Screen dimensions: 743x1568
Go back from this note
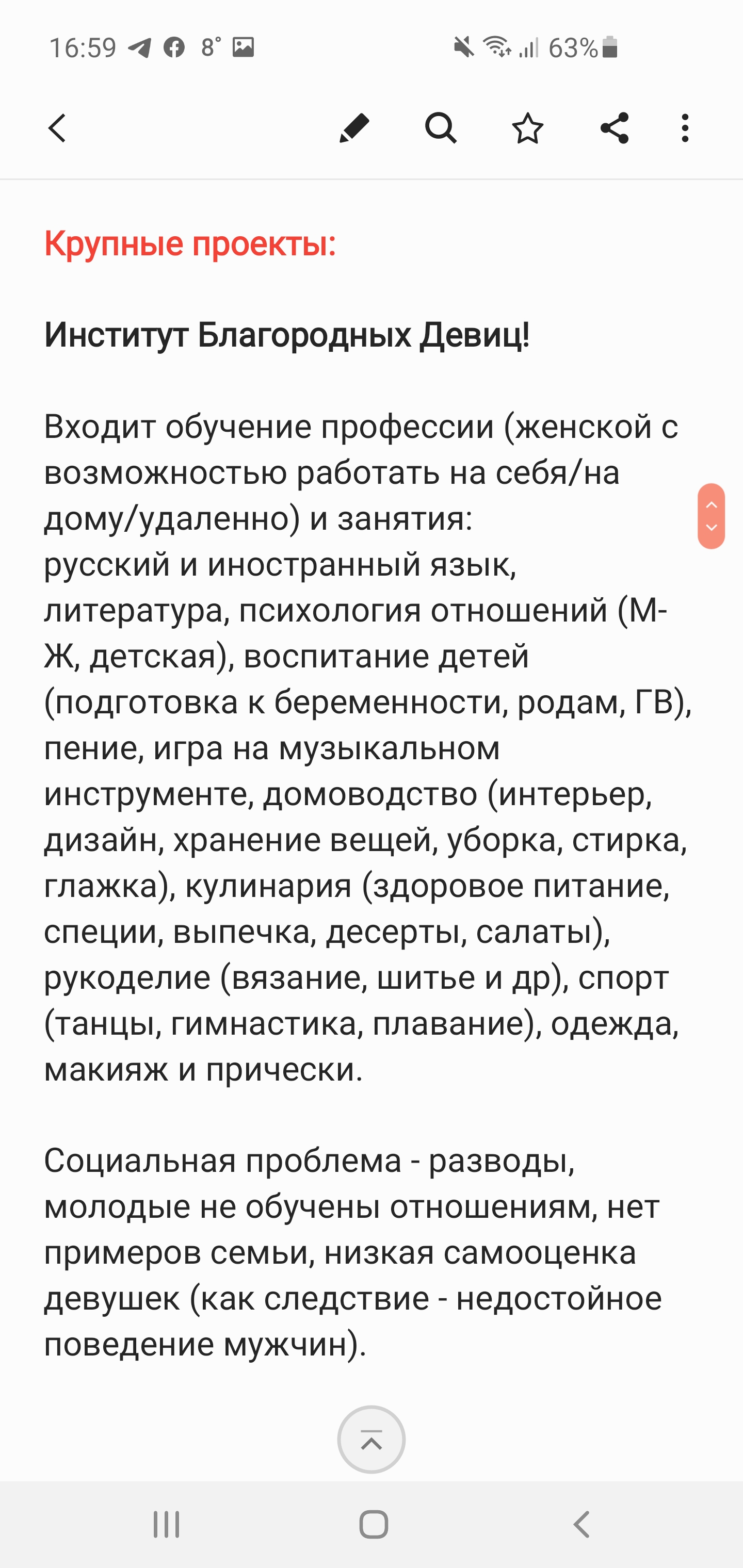[57, 128]
